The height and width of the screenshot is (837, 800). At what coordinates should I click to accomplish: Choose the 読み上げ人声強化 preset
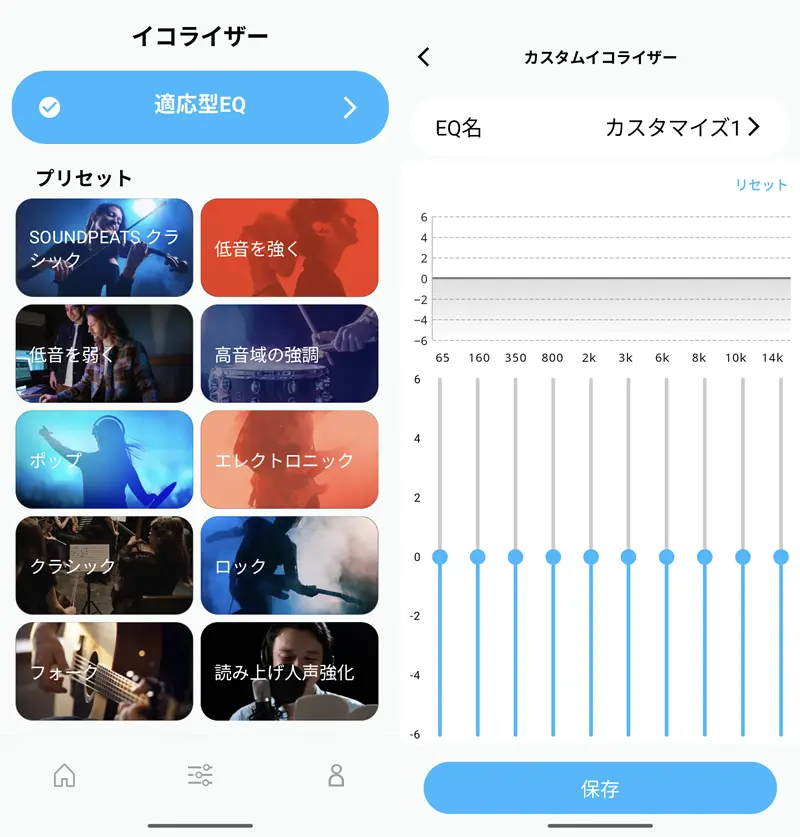tap(289, 672)
